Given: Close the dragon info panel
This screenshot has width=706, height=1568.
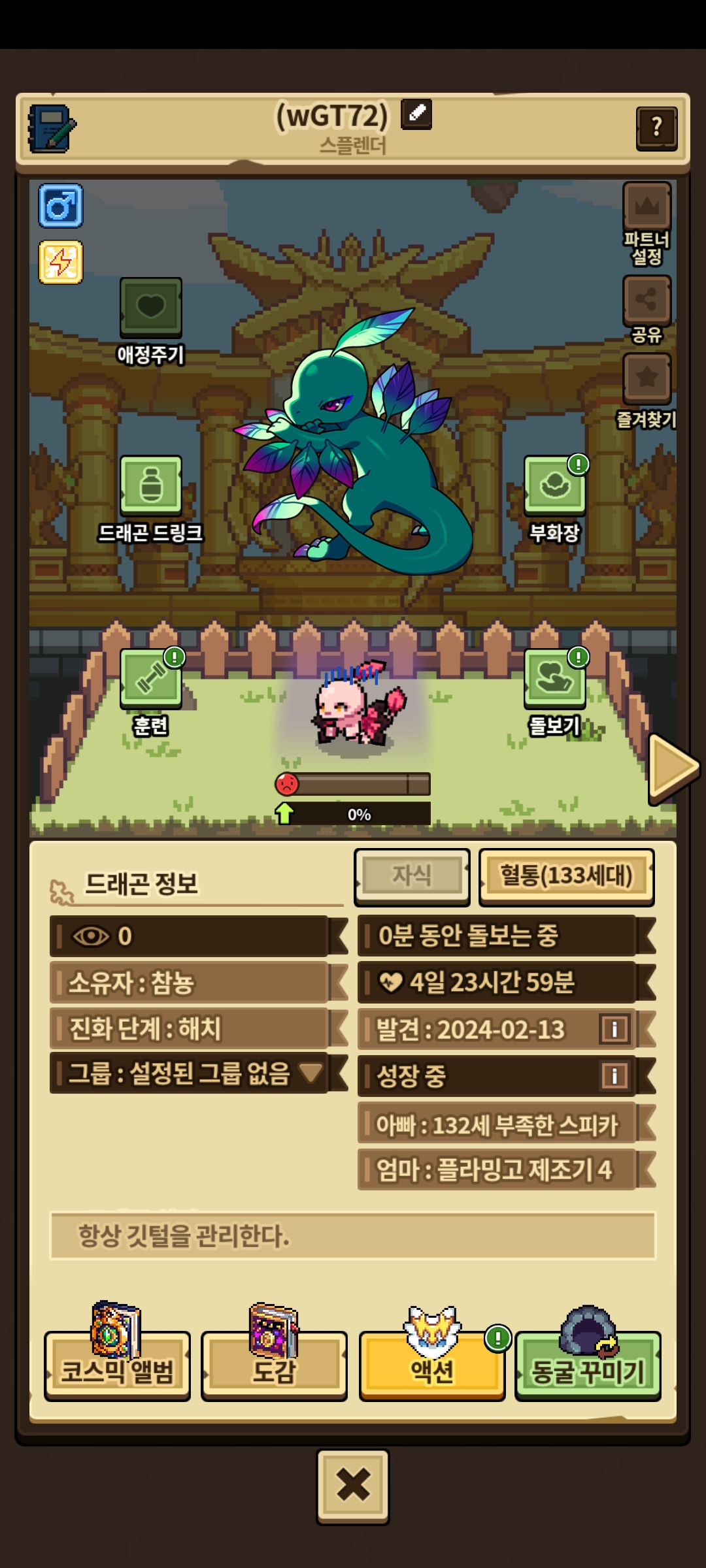Looking at the screenshot, I should pos(353,1486).
